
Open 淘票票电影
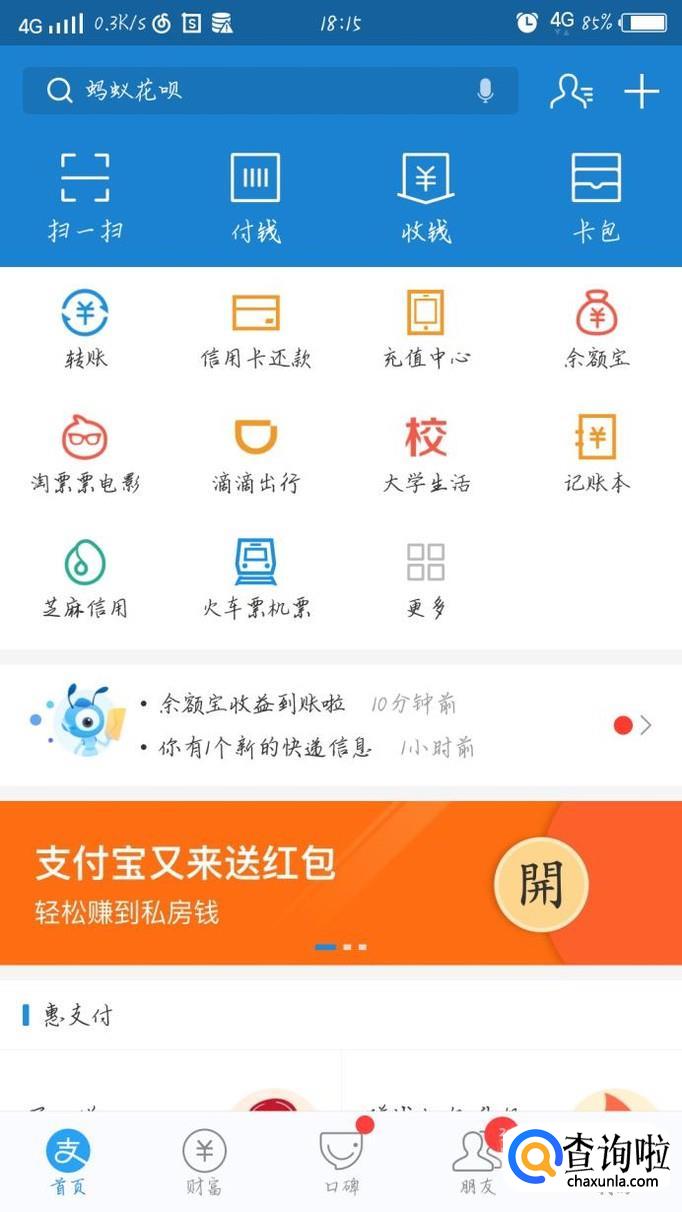85,454
